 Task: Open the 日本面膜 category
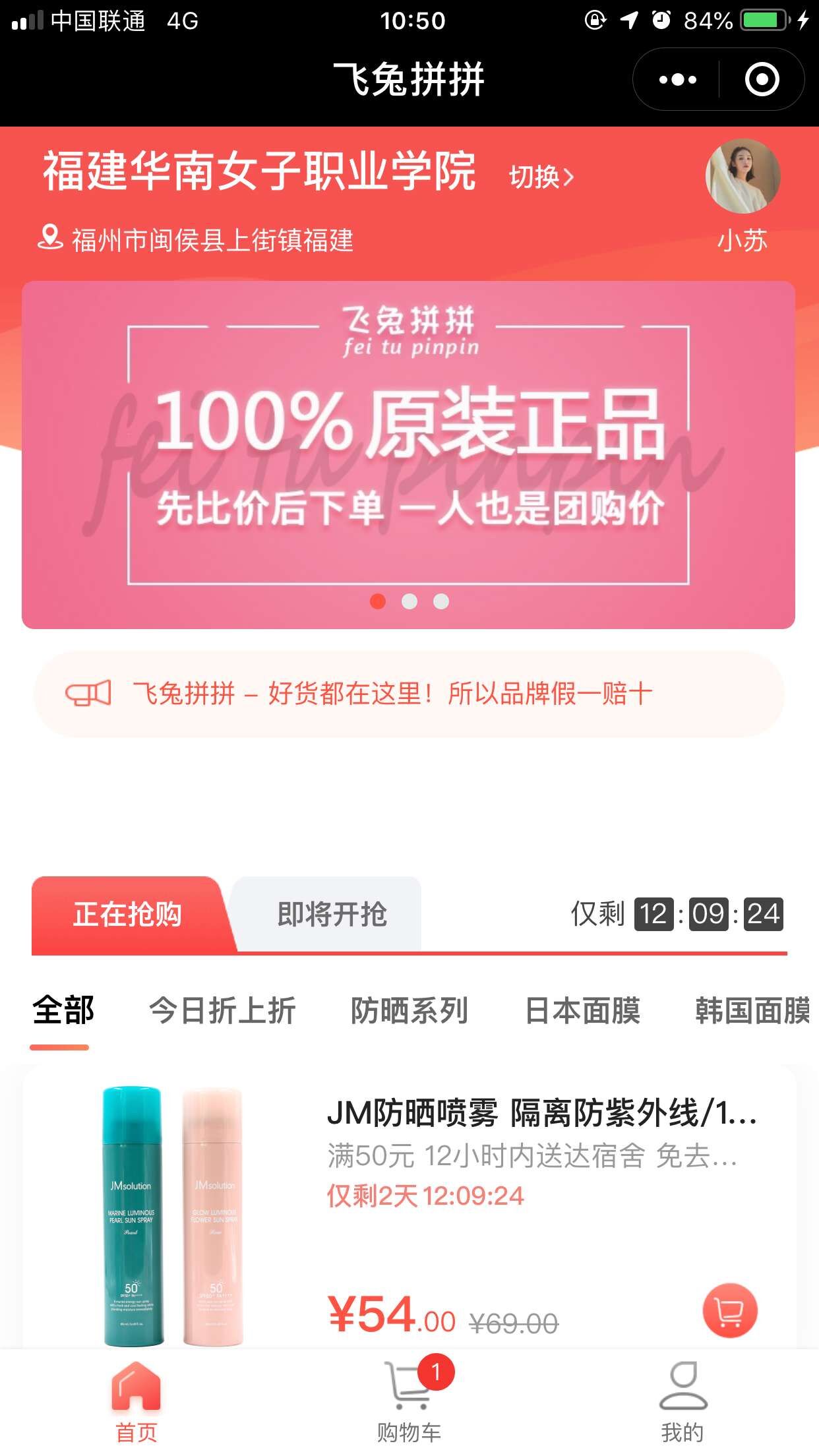tap(582, 1010)
